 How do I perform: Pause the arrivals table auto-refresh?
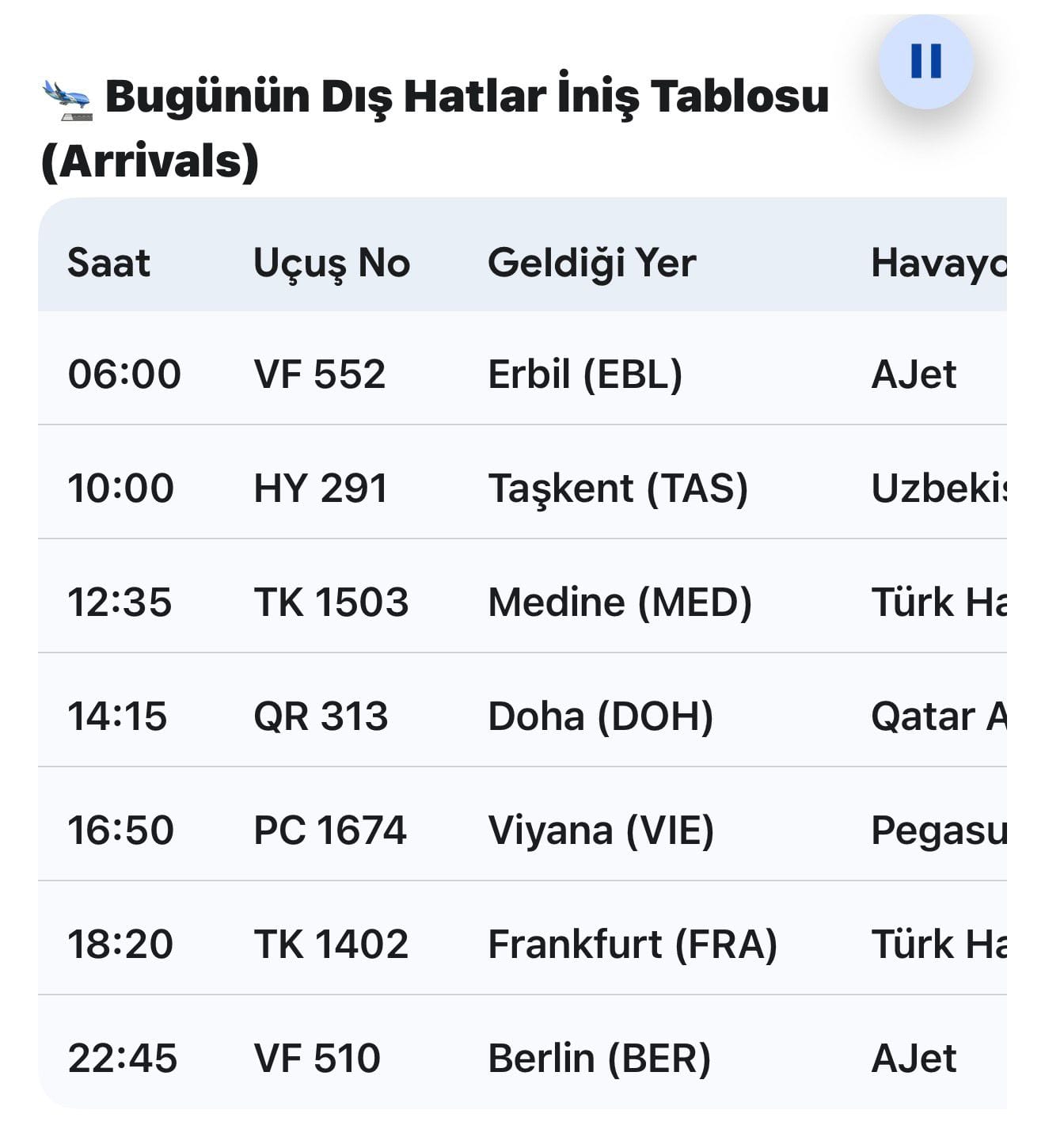pos(926,62)
